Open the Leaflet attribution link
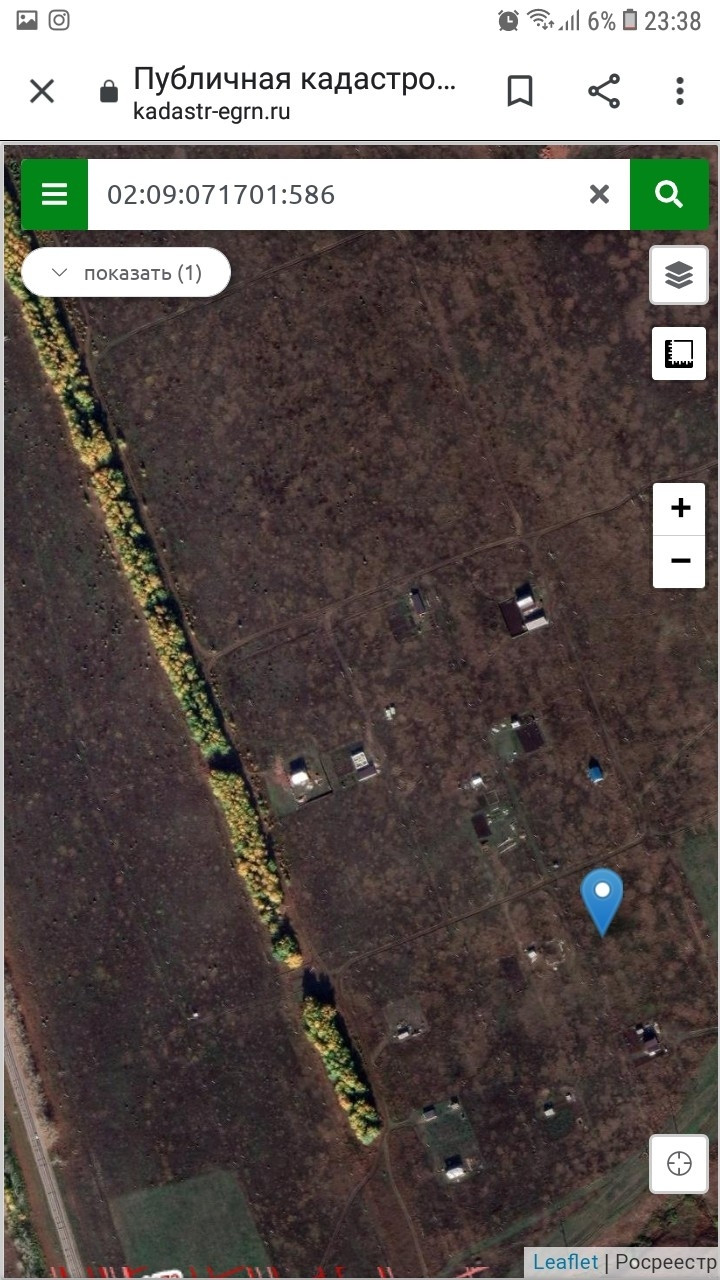The width and height of the screenshot is (720, 1280). 565,1262
